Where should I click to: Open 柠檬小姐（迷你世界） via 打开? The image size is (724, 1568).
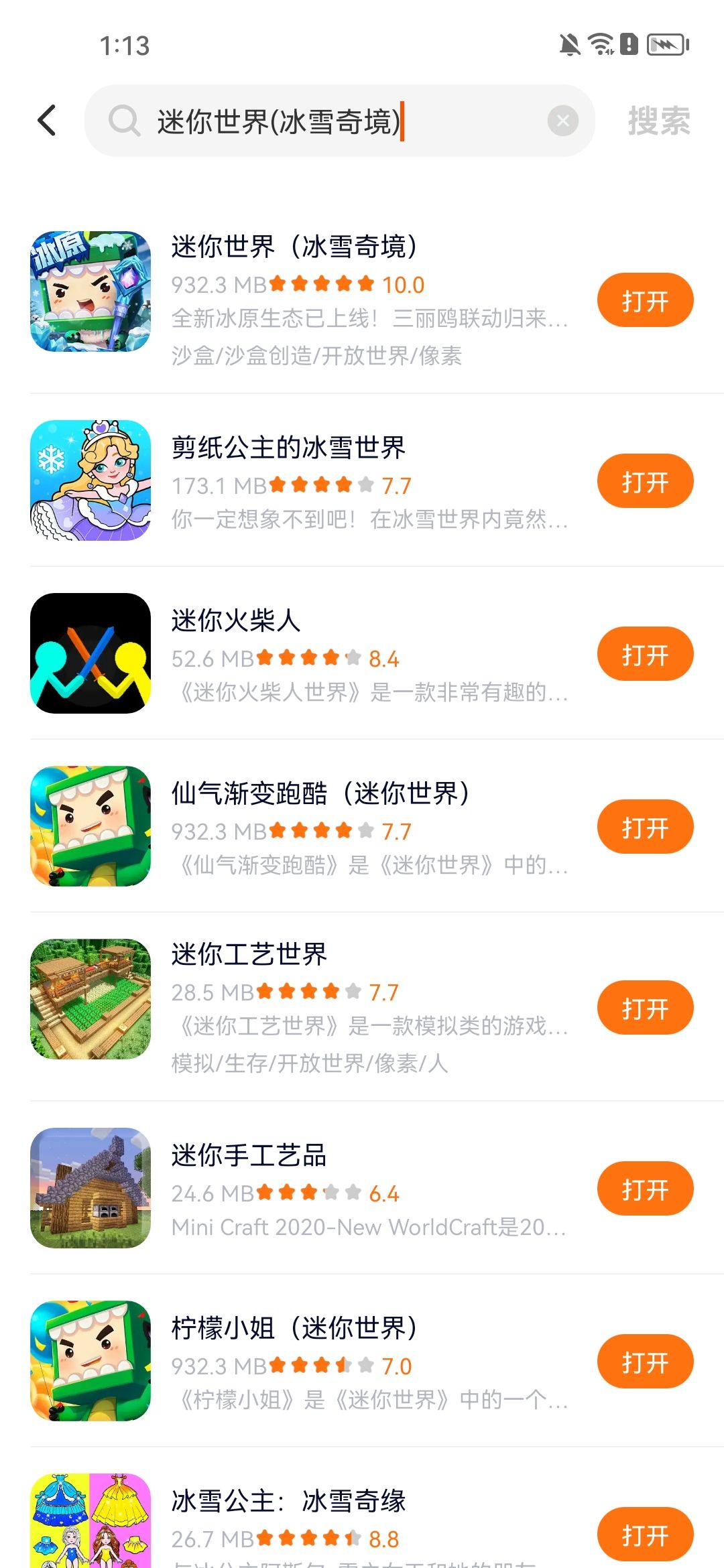645,1362
